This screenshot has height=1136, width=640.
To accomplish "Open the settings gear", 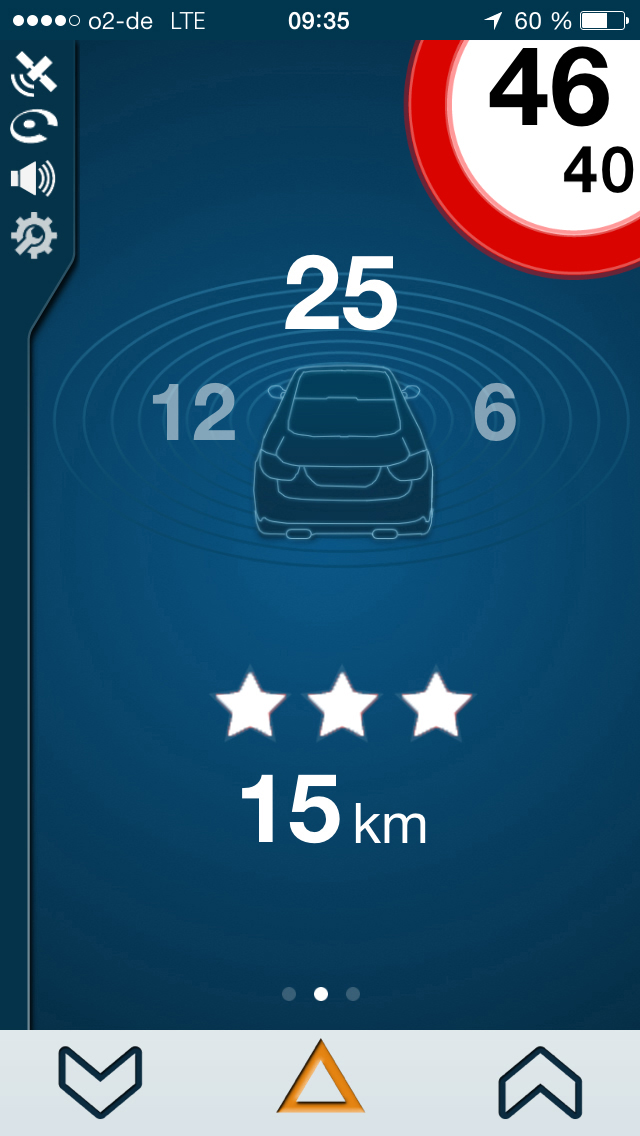I will click(x=33, y=237).
